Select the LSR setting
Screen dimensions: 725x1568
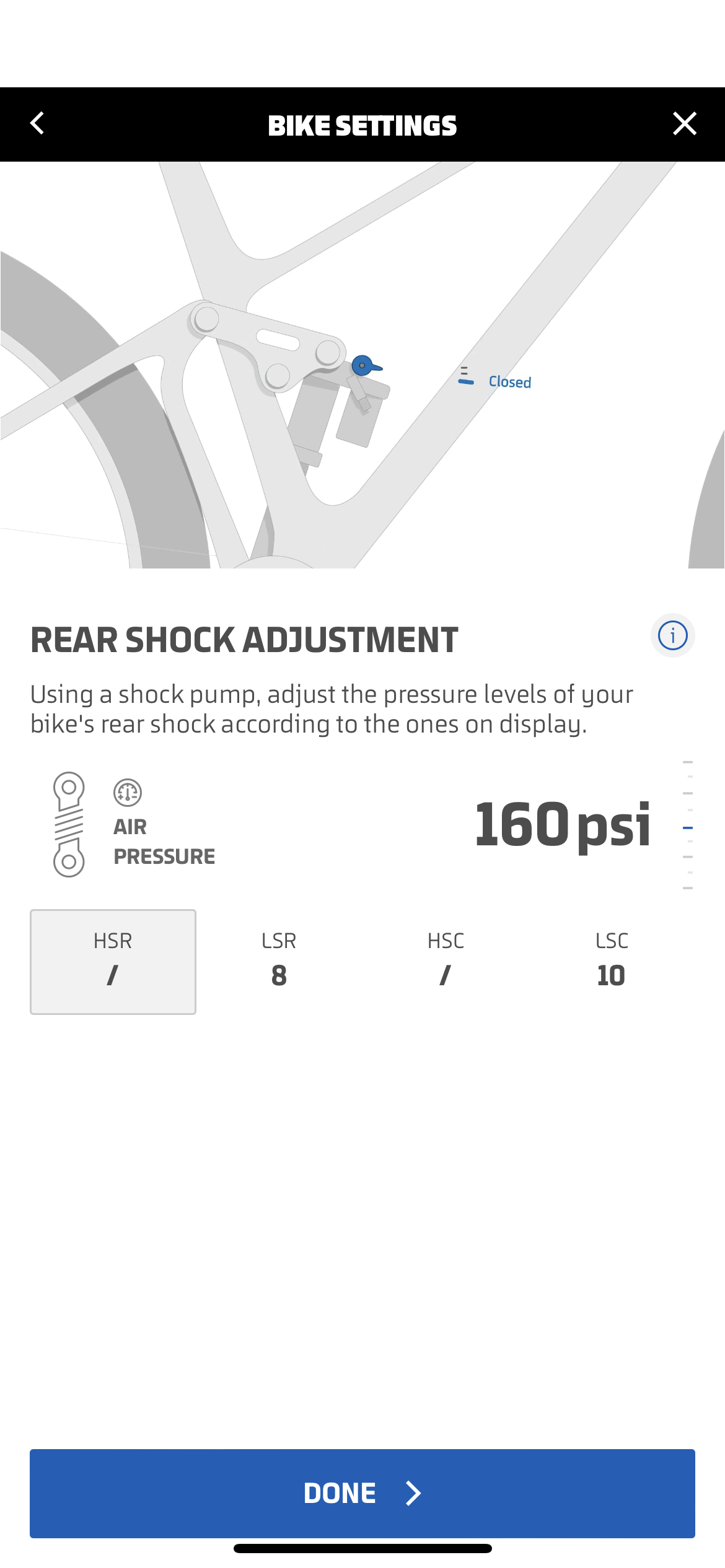coord(279,961)
